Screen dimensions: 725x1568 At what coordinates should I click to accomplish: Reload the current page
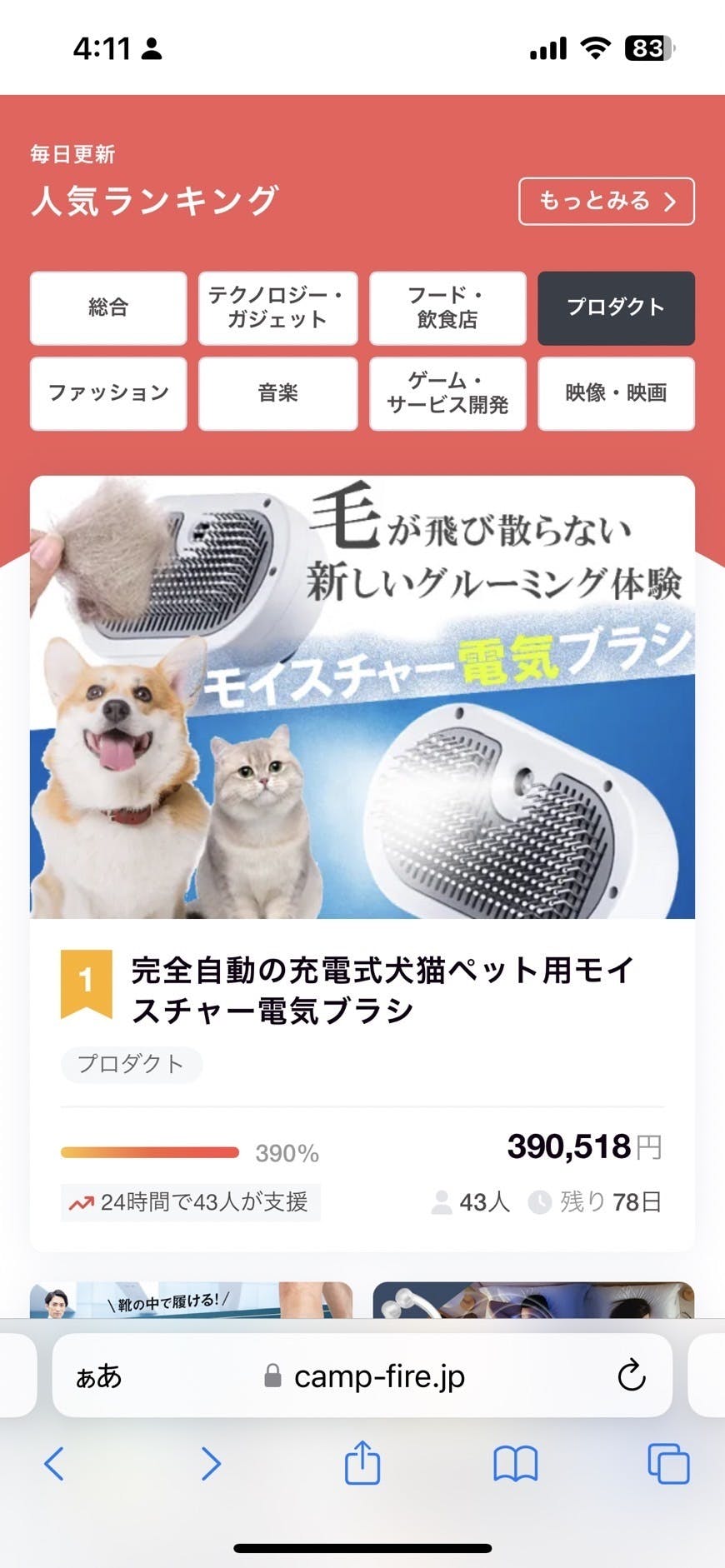click(631, 1376)
